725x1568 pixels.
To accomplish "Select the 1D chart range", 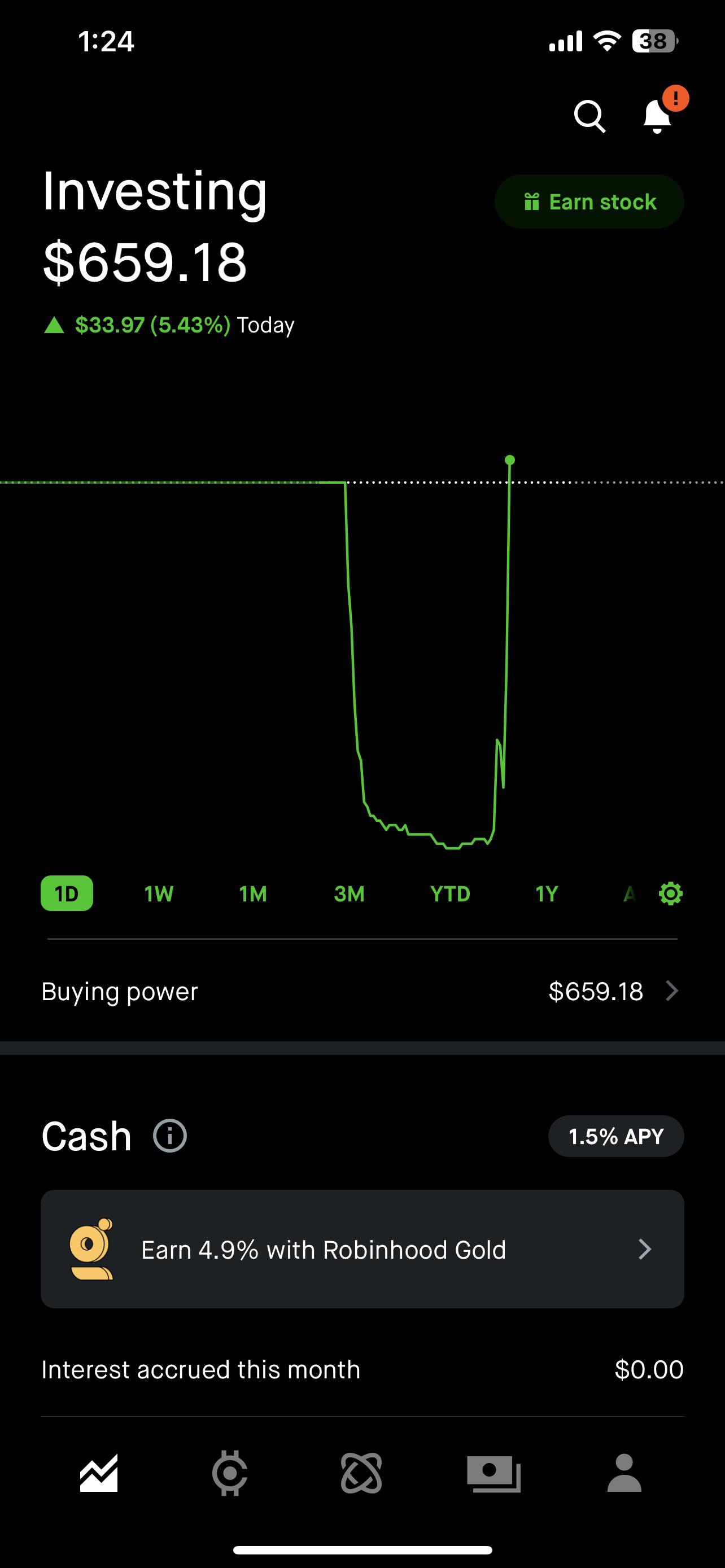I will [67, 894].
